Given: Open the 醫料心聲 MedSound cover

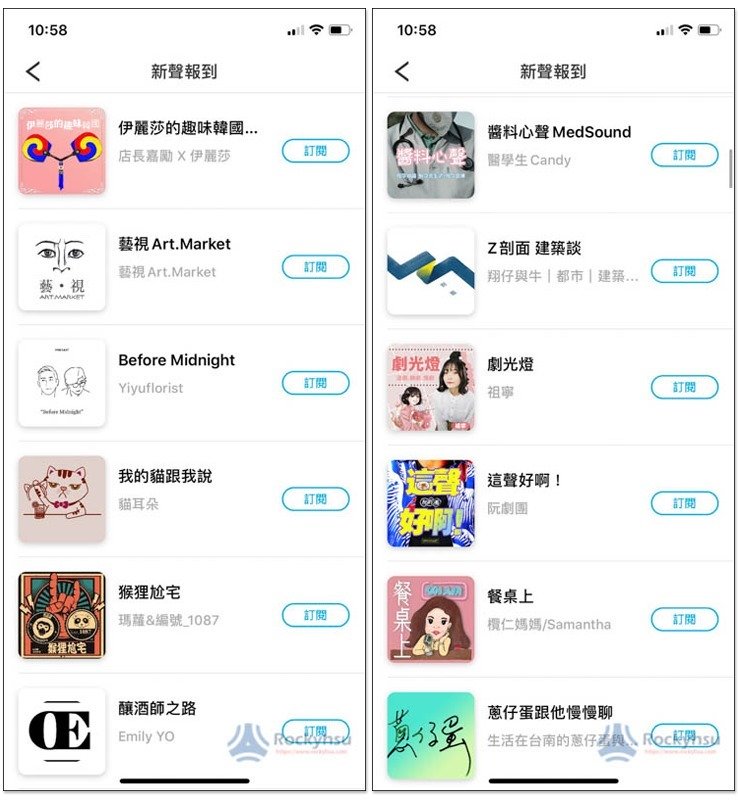Looking at the screenshot, I should [x=431, y=155].
